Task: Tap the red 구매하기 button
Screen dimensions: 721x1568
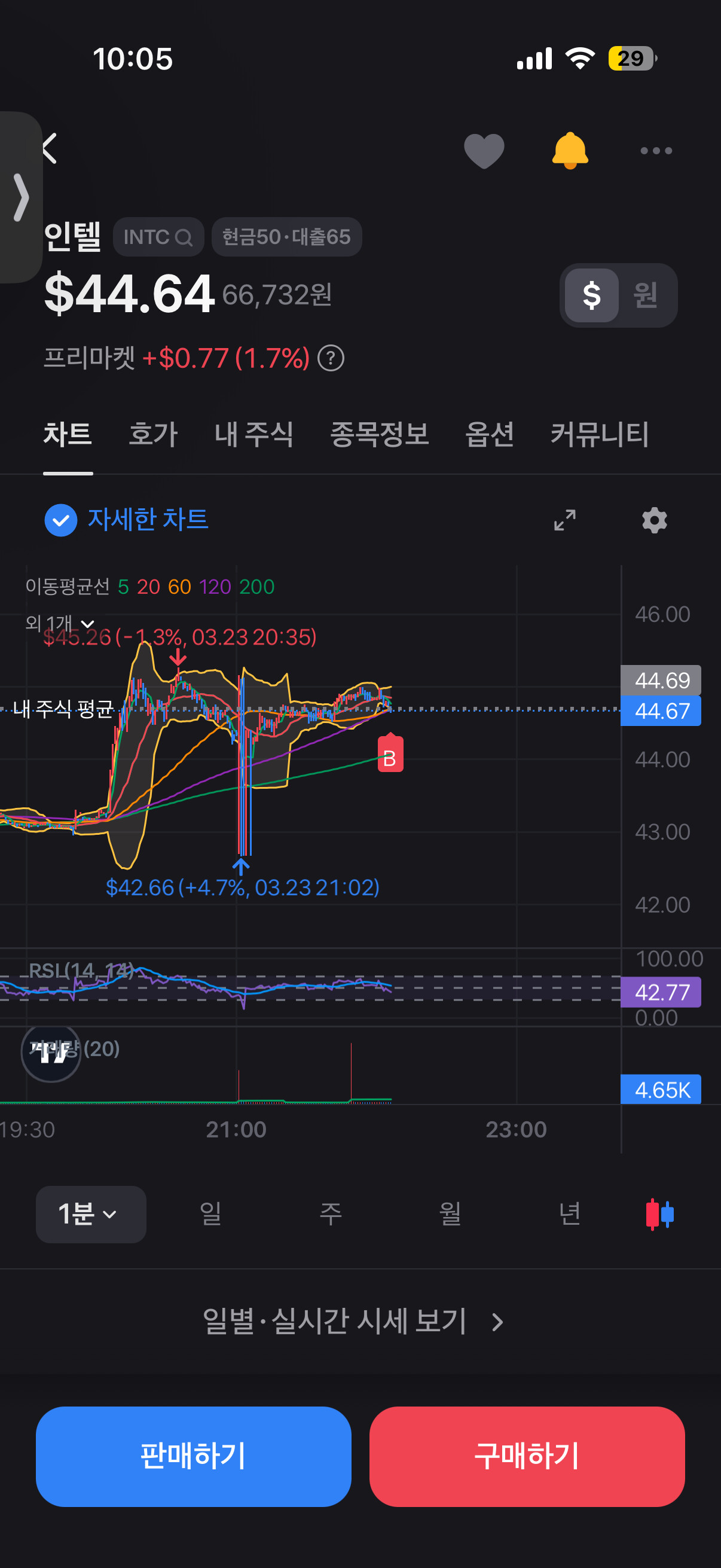Action: (x=527, y=1456)
